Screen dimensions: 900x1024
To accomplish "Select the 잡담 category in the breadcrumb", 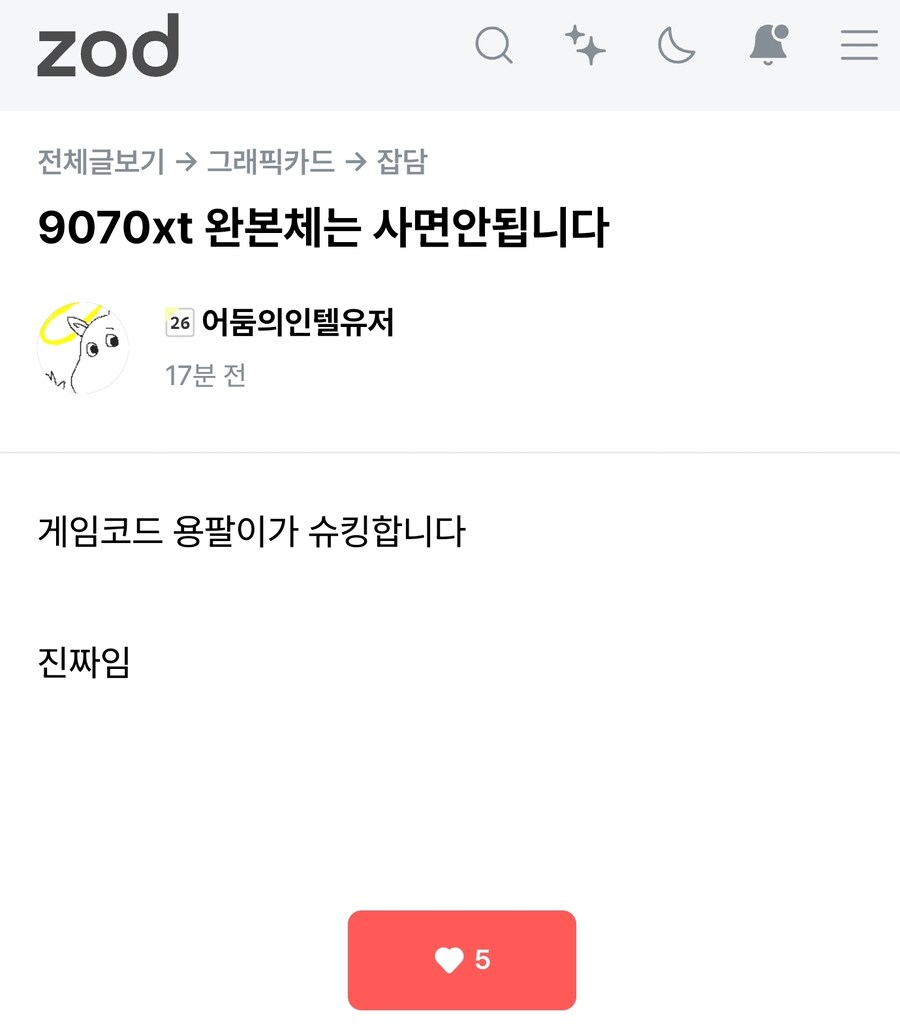I will (401, 162).
